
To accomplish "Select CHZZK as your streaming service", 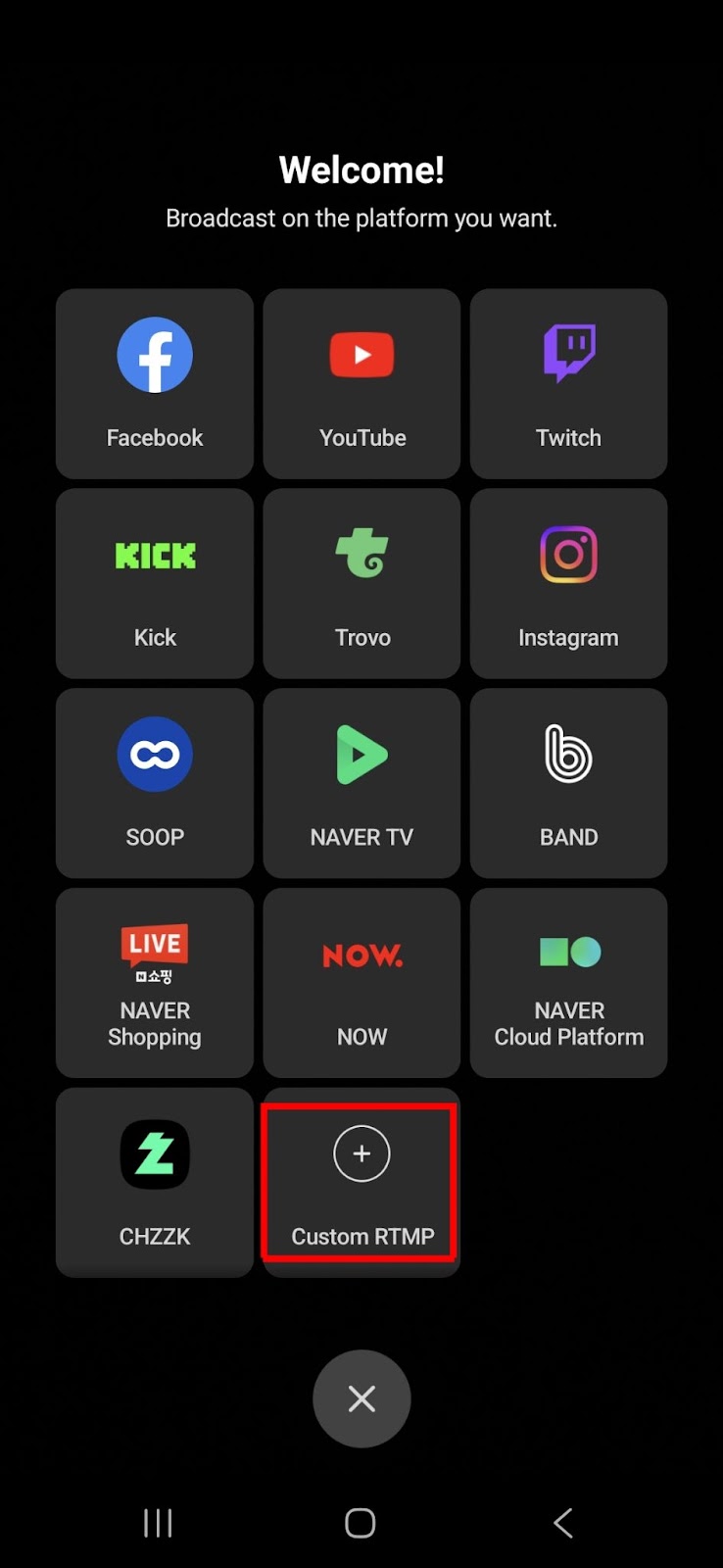I will coord(154,1183).
